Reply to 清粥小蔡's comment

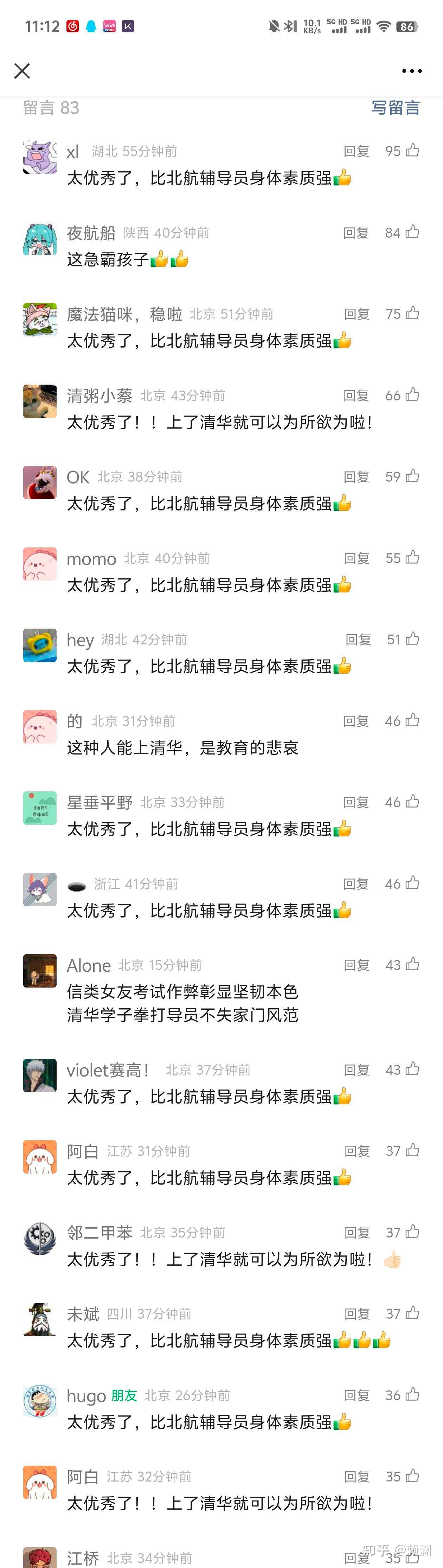(x=356, y=396)
